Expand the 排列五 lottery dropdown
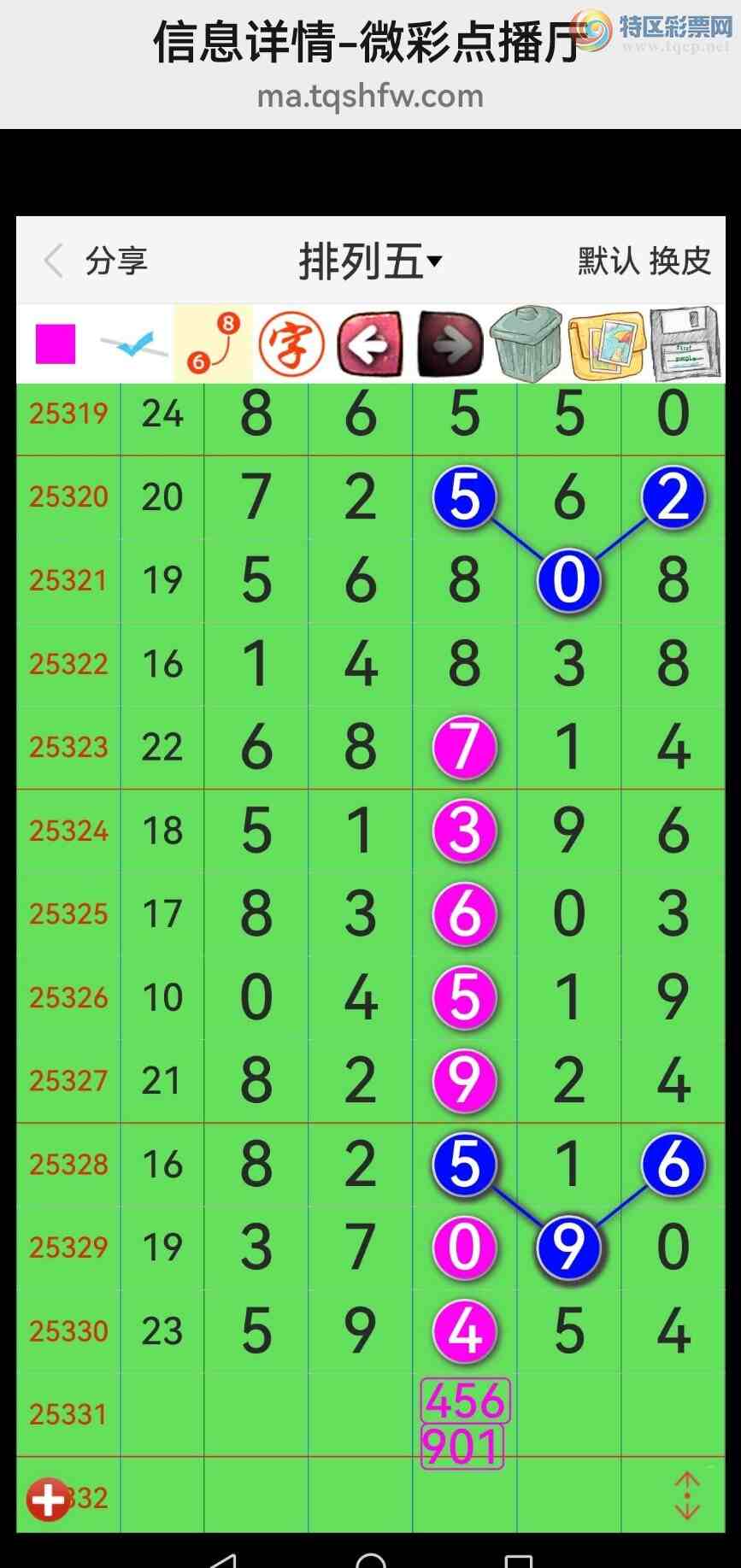741x1568 pixels. point(370,261)
